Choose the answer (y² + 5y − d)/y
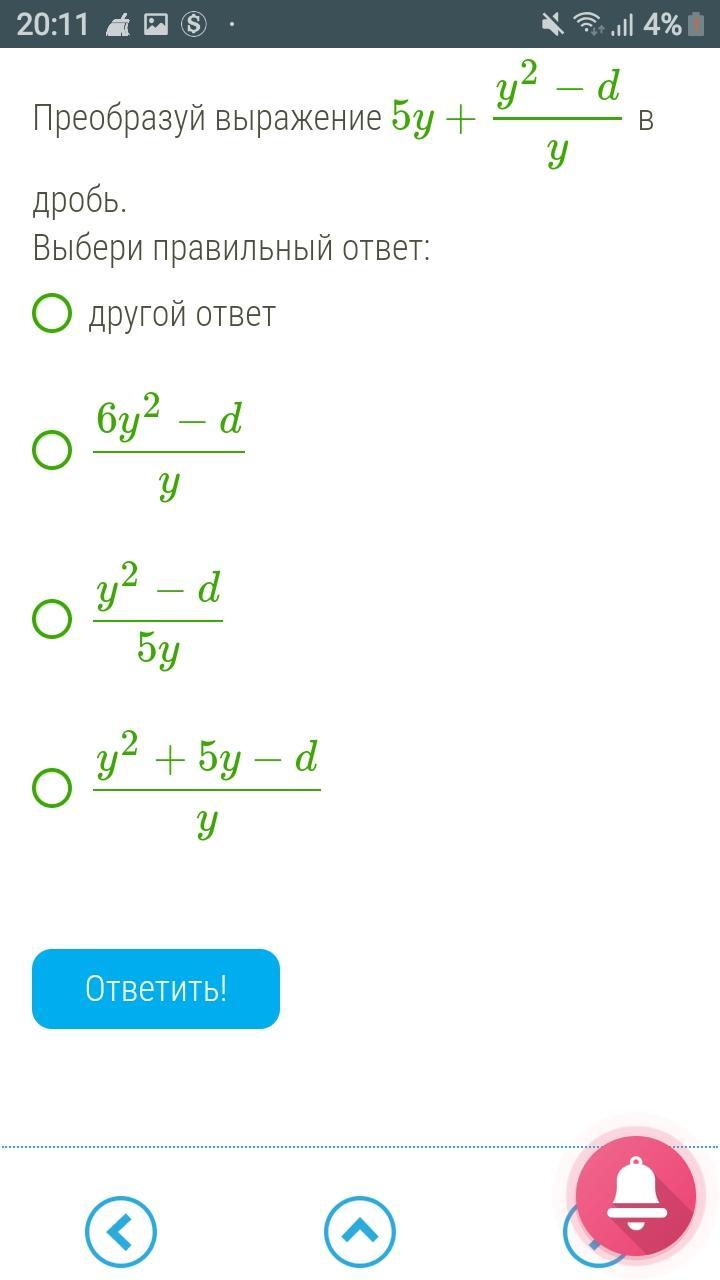The width and height of the screenshot is (720, 1280). tap(52, 787)
